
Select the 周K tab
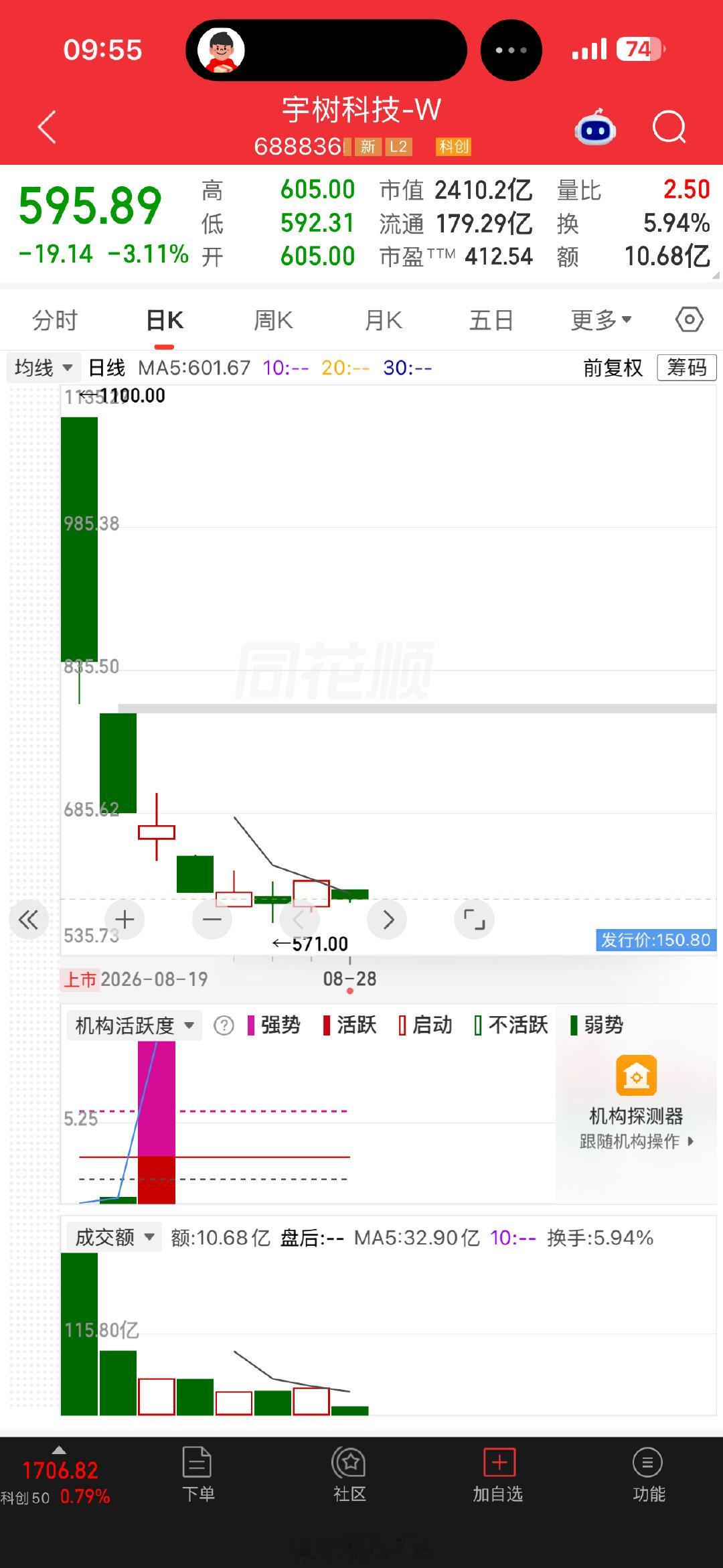tap(273, 320)
